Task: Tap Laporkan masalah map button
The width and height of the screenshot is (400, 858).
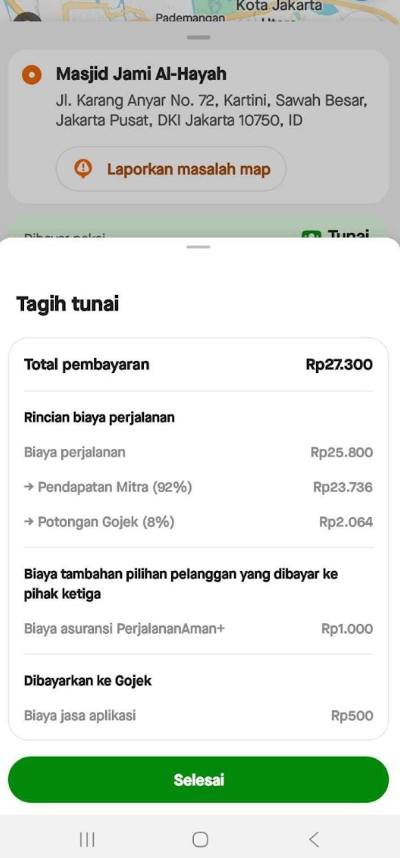Action: point(171,169)
